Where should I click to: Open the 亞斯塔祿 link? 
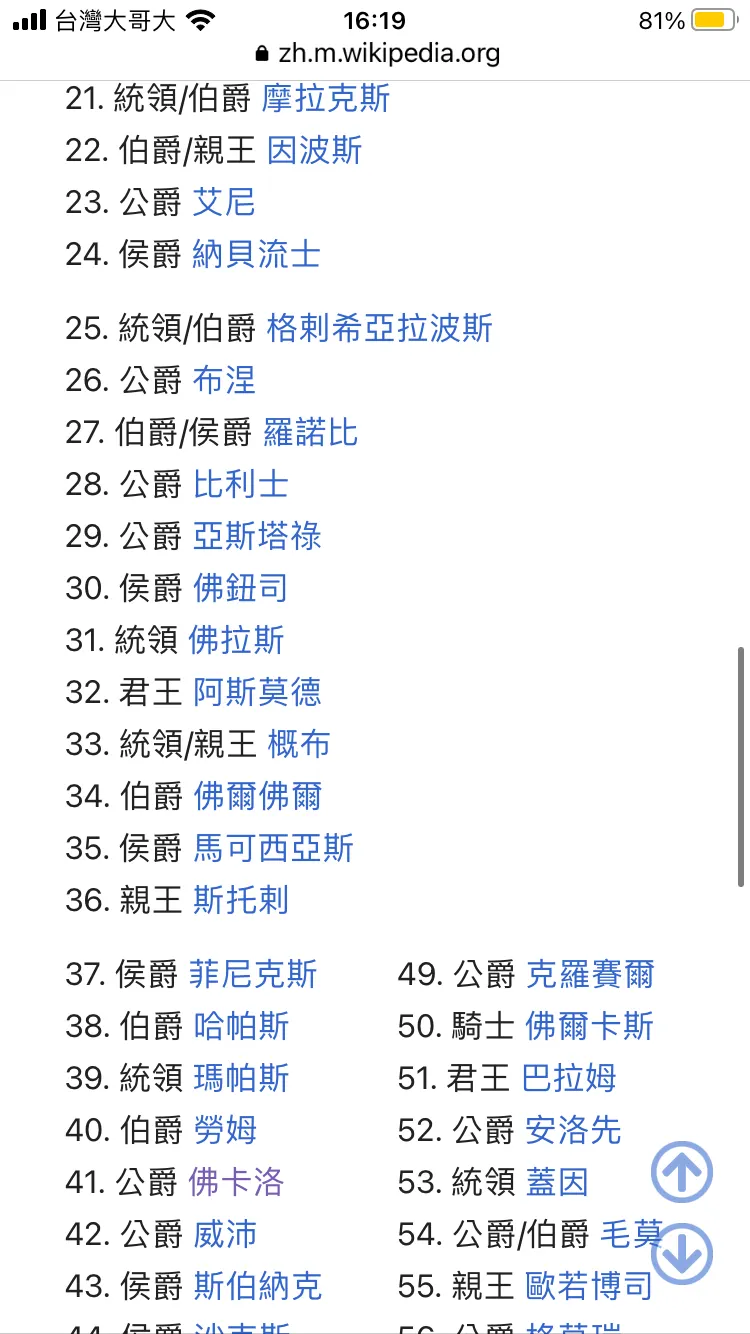coord(257,537)
